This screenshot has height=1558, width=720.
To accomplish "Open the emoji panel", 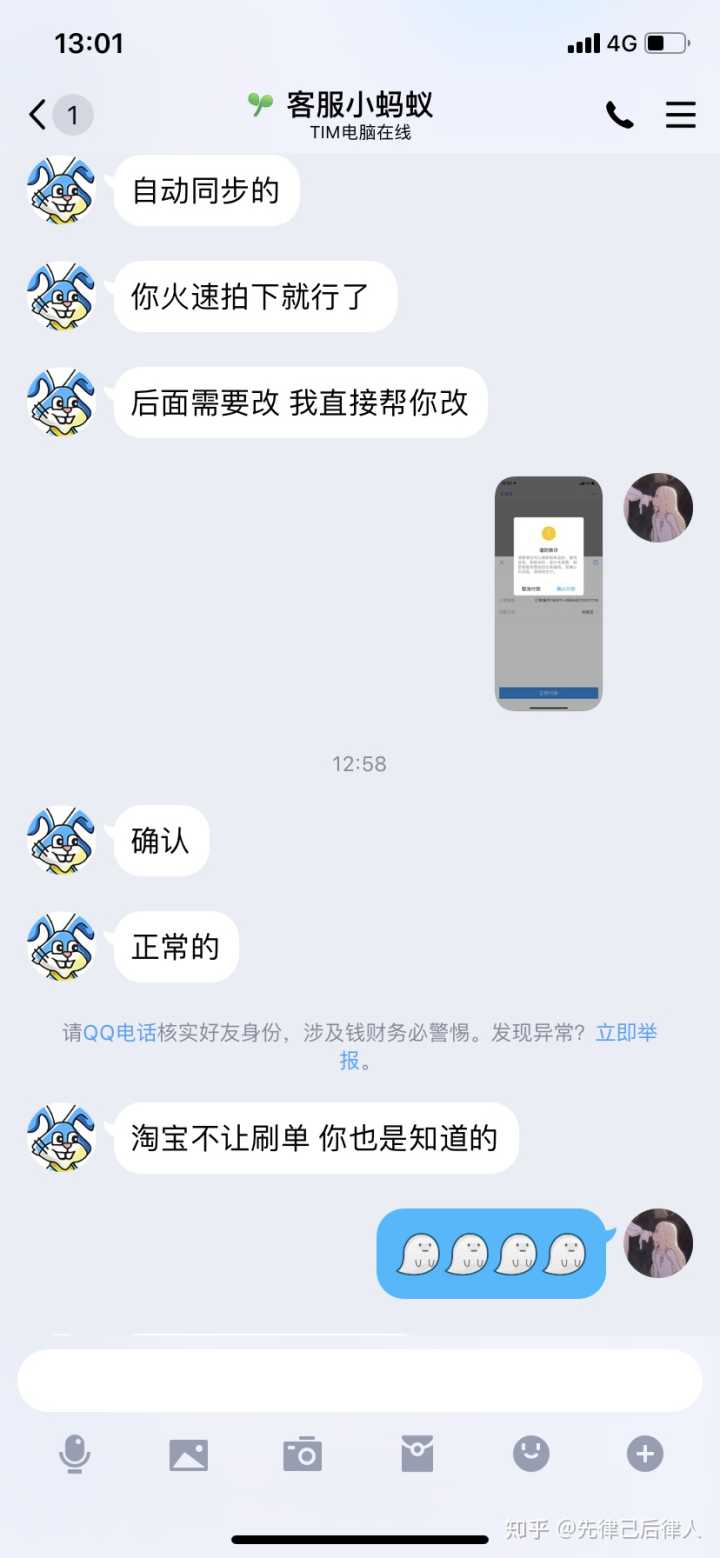I will 531,1453.
